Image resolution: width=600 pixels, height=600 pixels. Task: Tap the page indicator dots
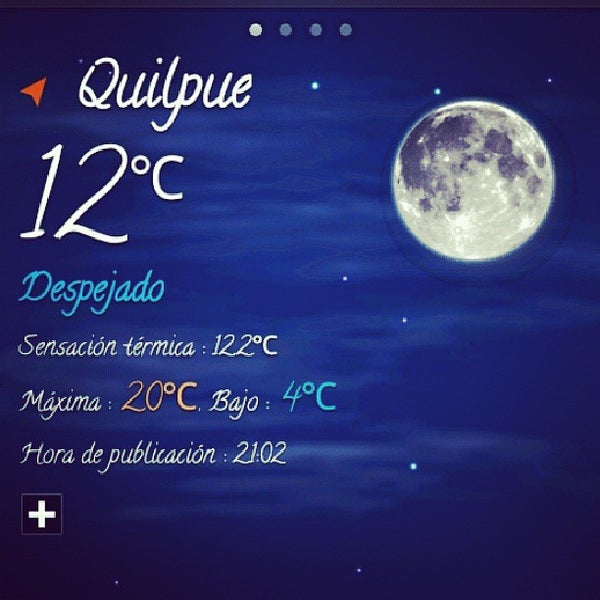[300, 30]
